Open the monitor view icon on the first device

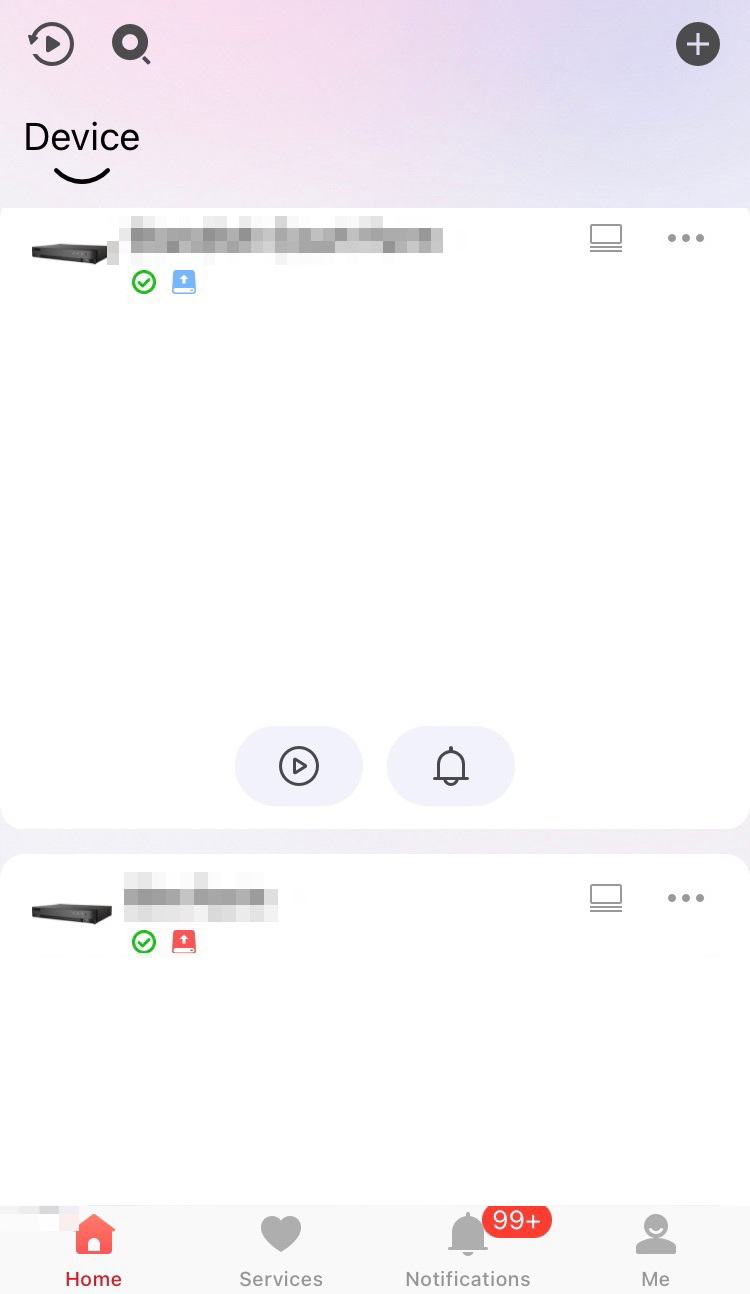point(605,237)
